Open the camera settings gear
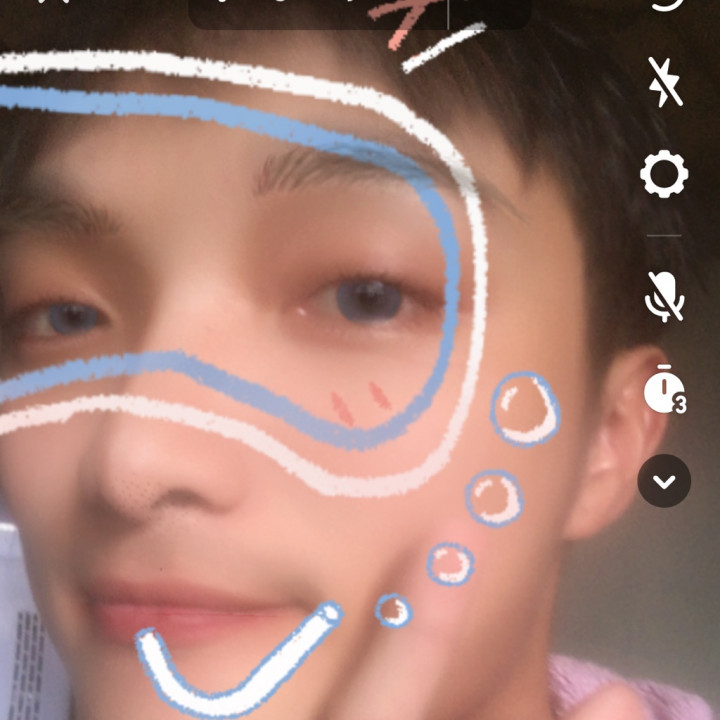 pyautogui.click(x=664, y=176)
